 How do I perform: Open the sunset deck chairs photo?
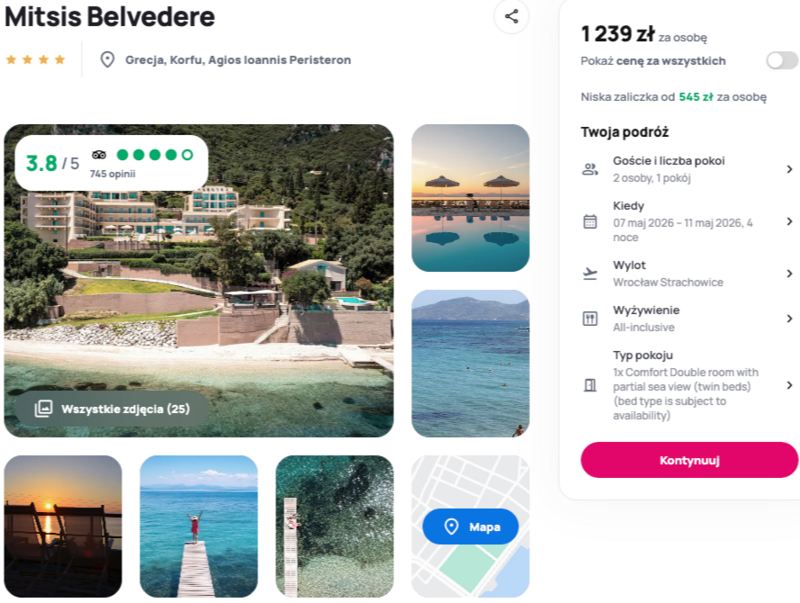click(x=63, y=526)
